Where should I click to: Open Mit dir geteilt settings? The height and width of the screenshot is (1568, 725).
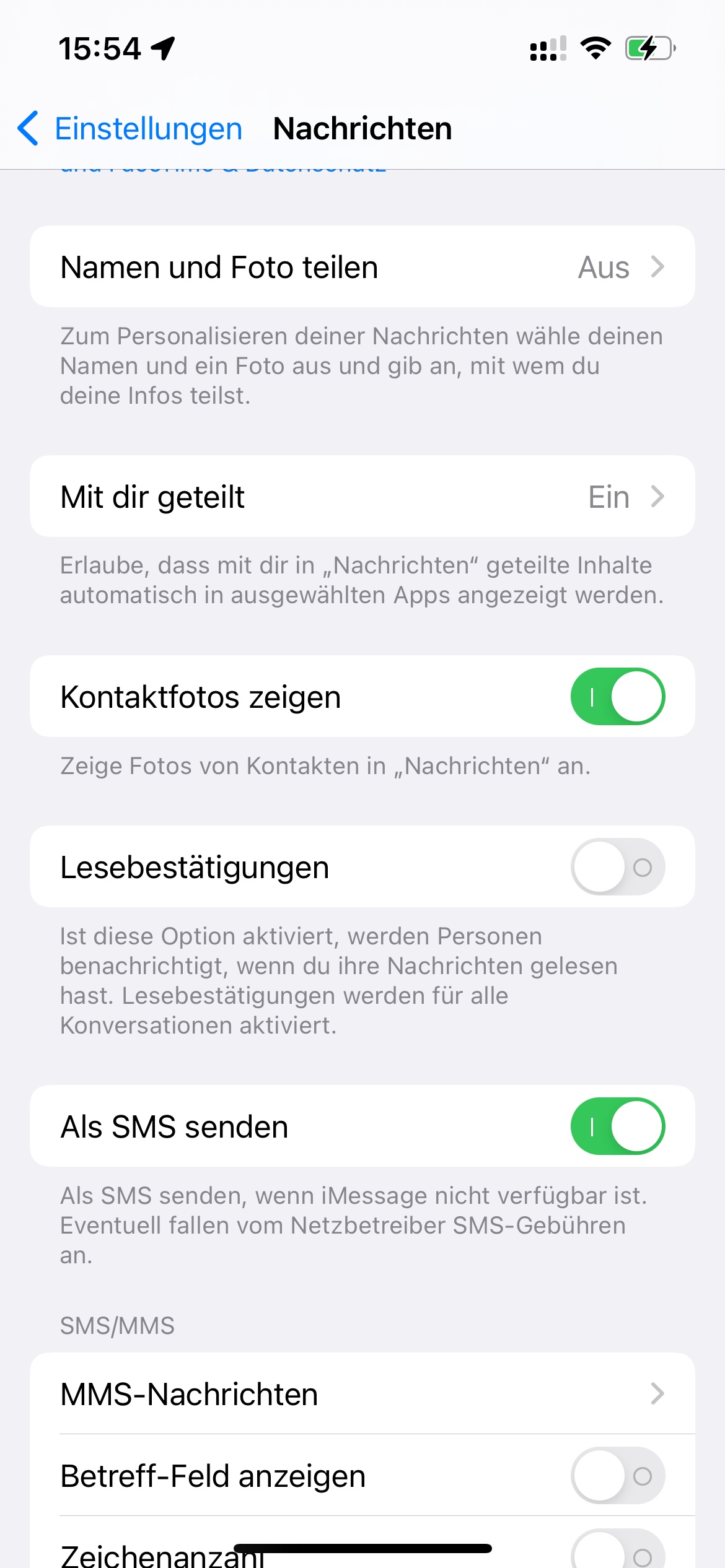[x=362, y=497]
